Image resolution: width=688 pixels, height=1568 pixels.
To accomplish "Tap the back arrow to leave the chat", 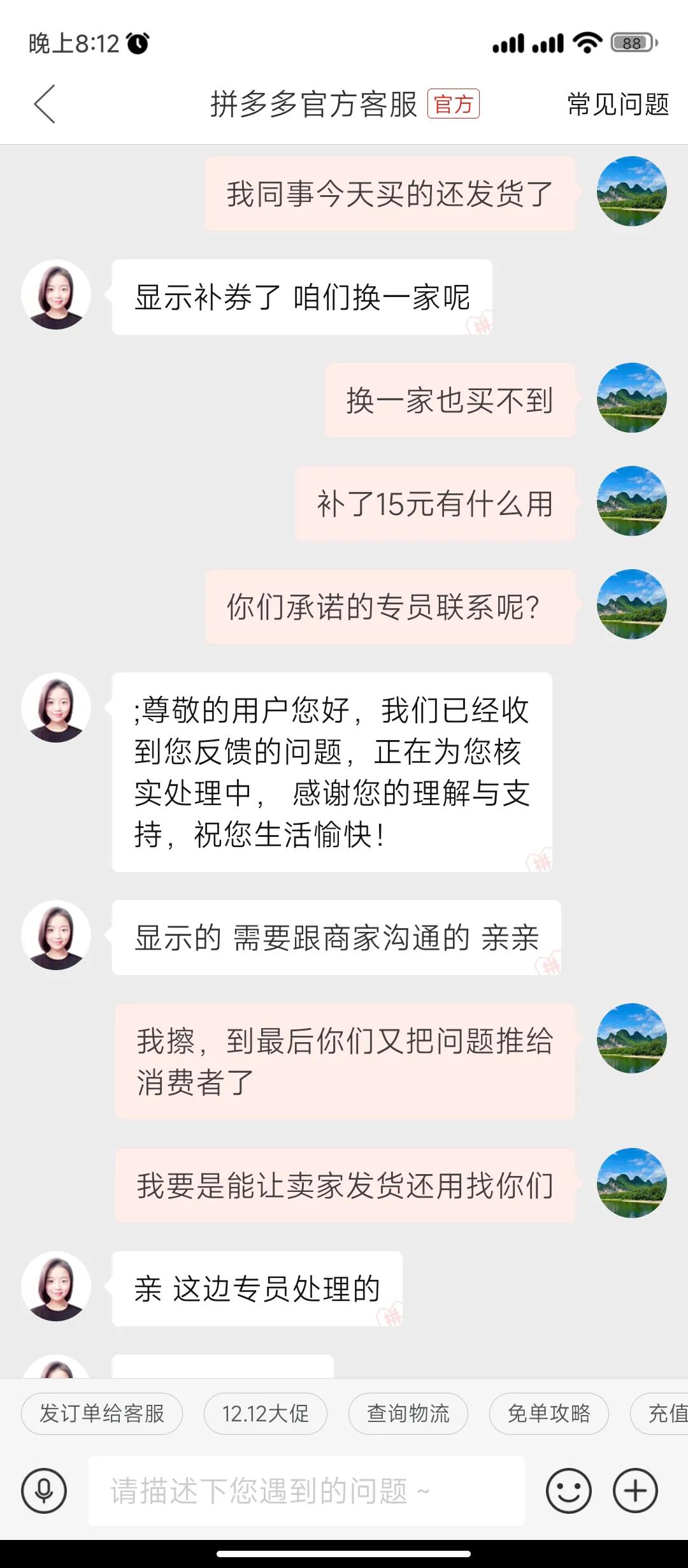I will 43,104.
